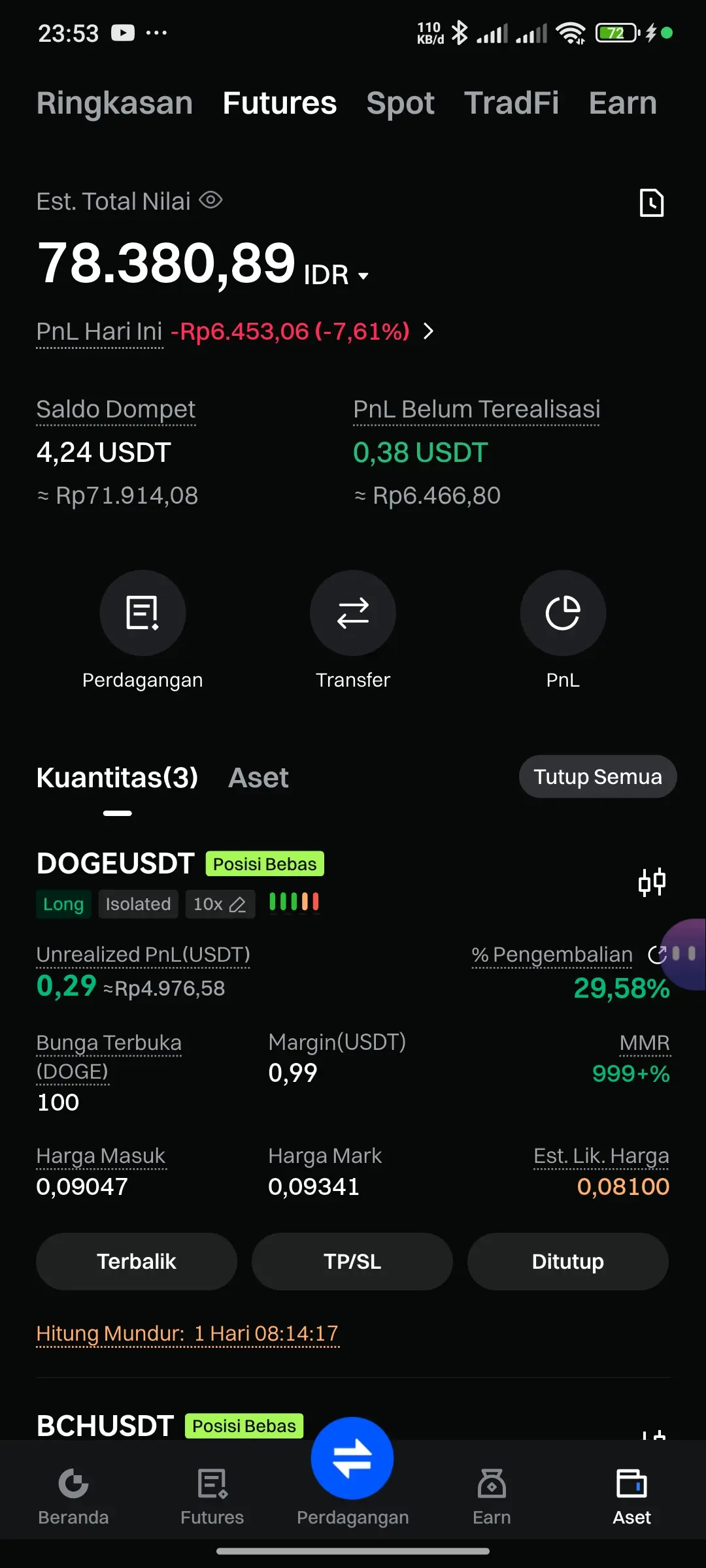
Task: Open the PnL analysis shortcut
Action: (563, 613)
